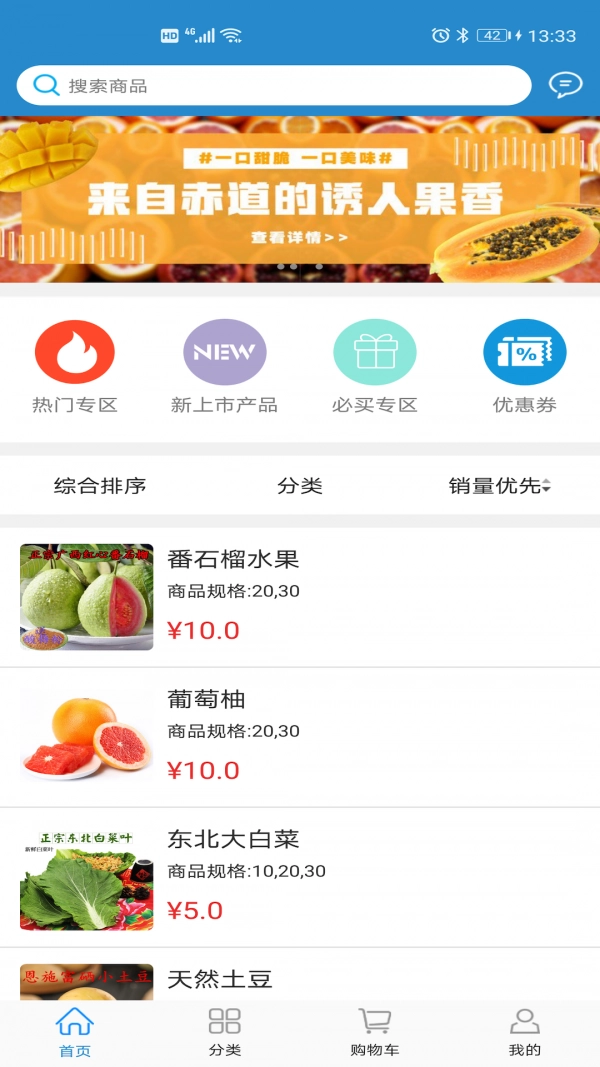
Task: Select the 分类 filter in sort bar
Action: pyautogui.click(x=300, y=486)
